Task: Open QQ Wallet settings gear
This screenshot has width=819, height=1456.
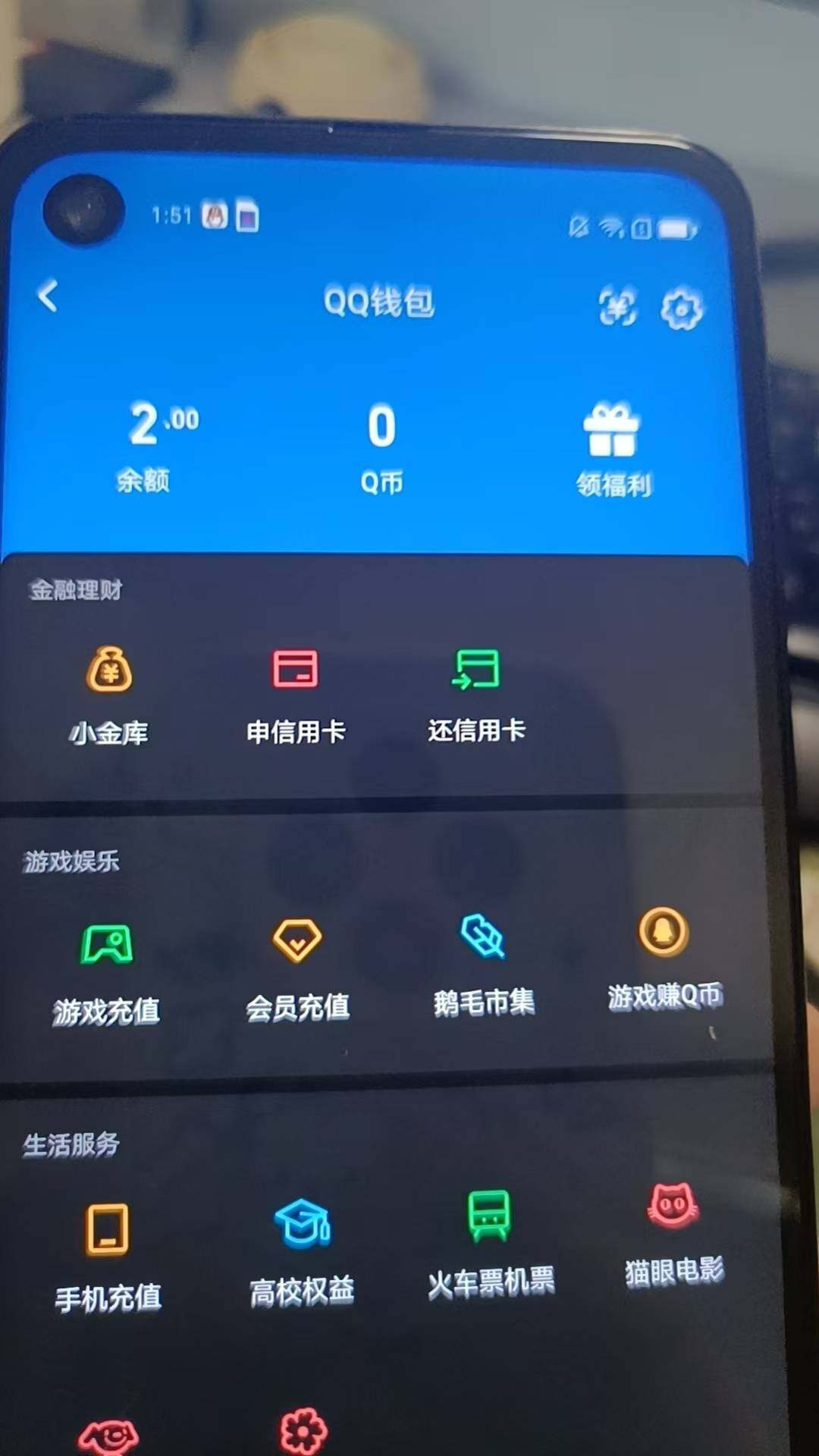Action: (x=682, y=308)
